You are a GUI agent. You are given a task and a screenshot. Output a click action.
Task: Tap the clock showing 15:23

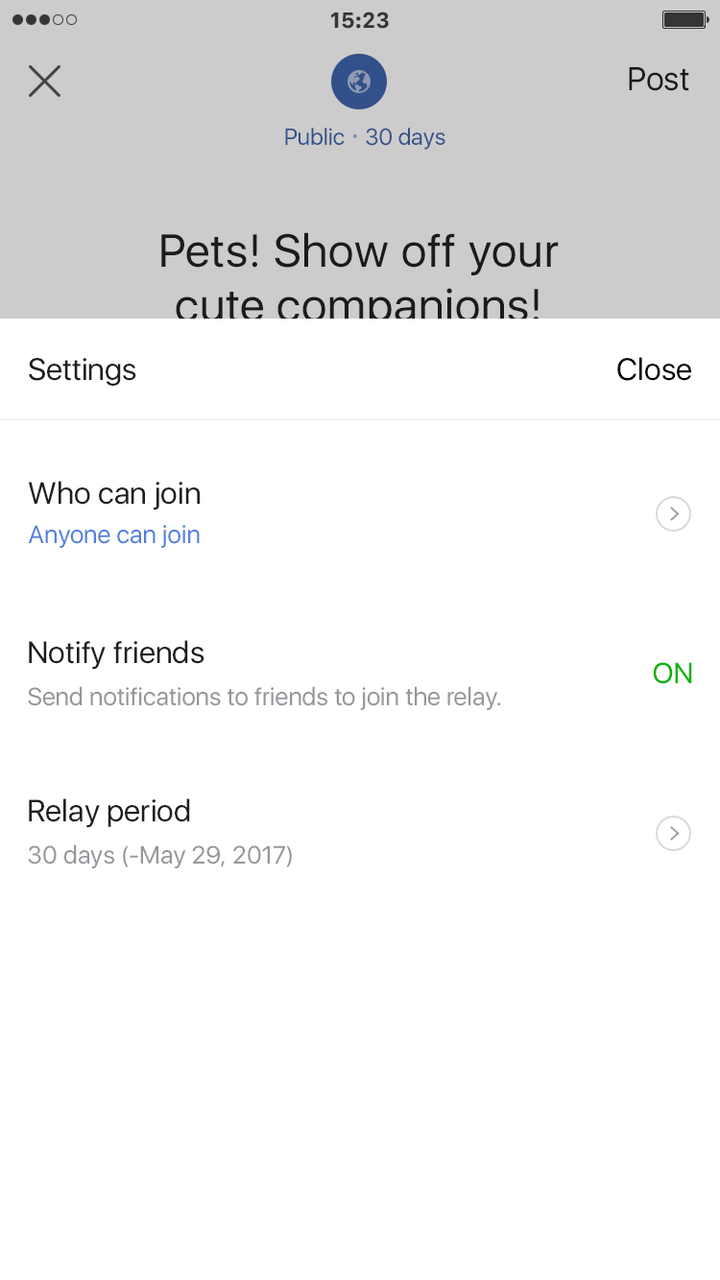click(359, 19)
